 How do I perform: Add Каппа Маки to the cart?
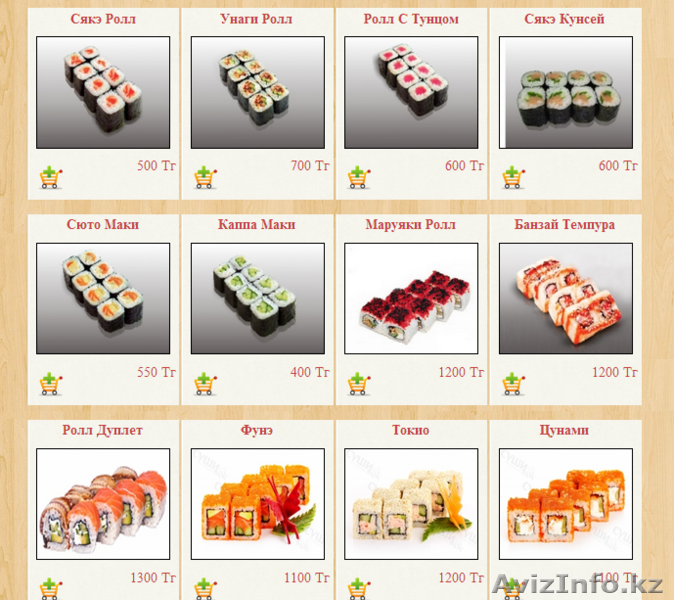point(204,383)
